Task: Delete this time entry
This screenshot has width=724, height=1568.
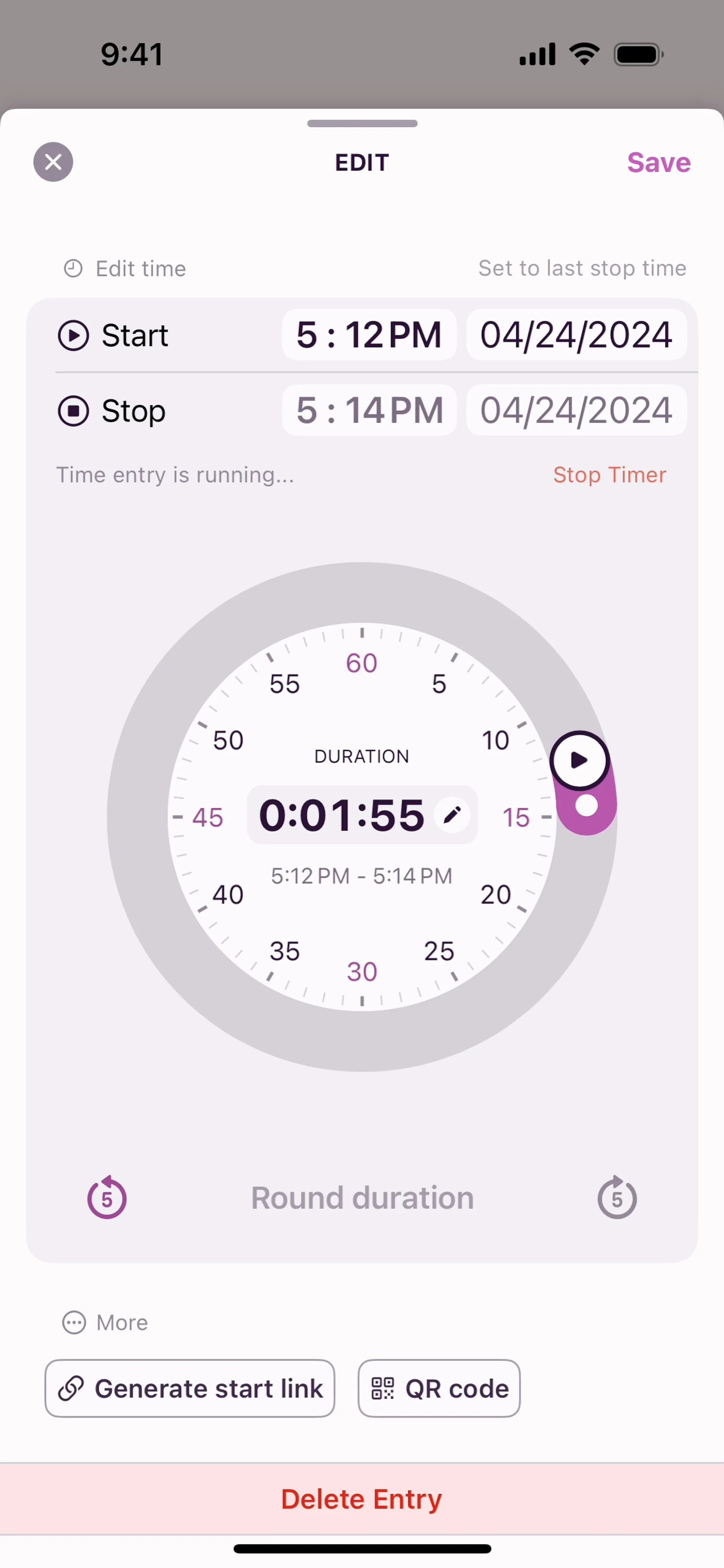Action: pos(362,1499)
